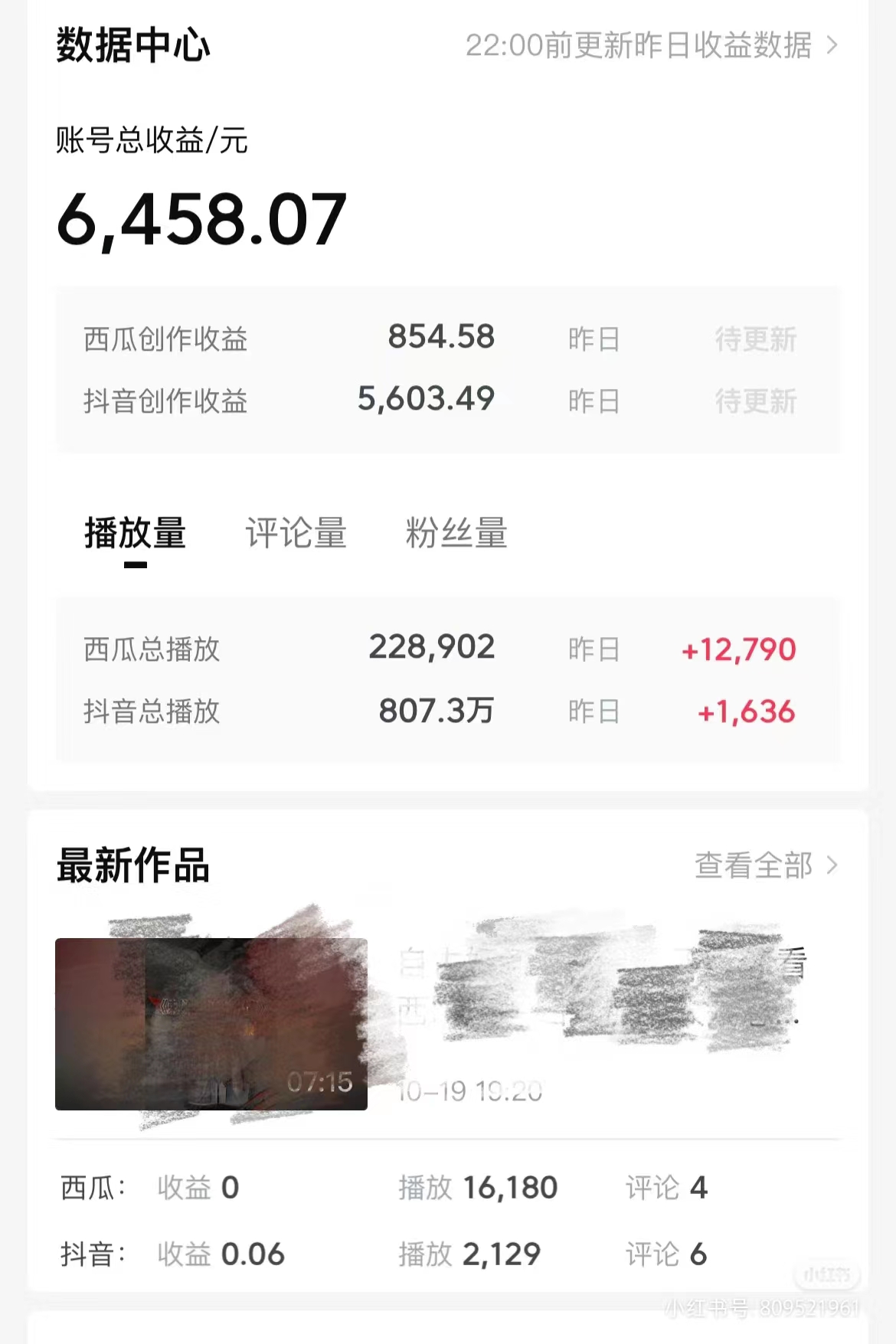Switch to the 评论量 tab
The width and height of the screenshot is (896, 1344).
[296, 533]
